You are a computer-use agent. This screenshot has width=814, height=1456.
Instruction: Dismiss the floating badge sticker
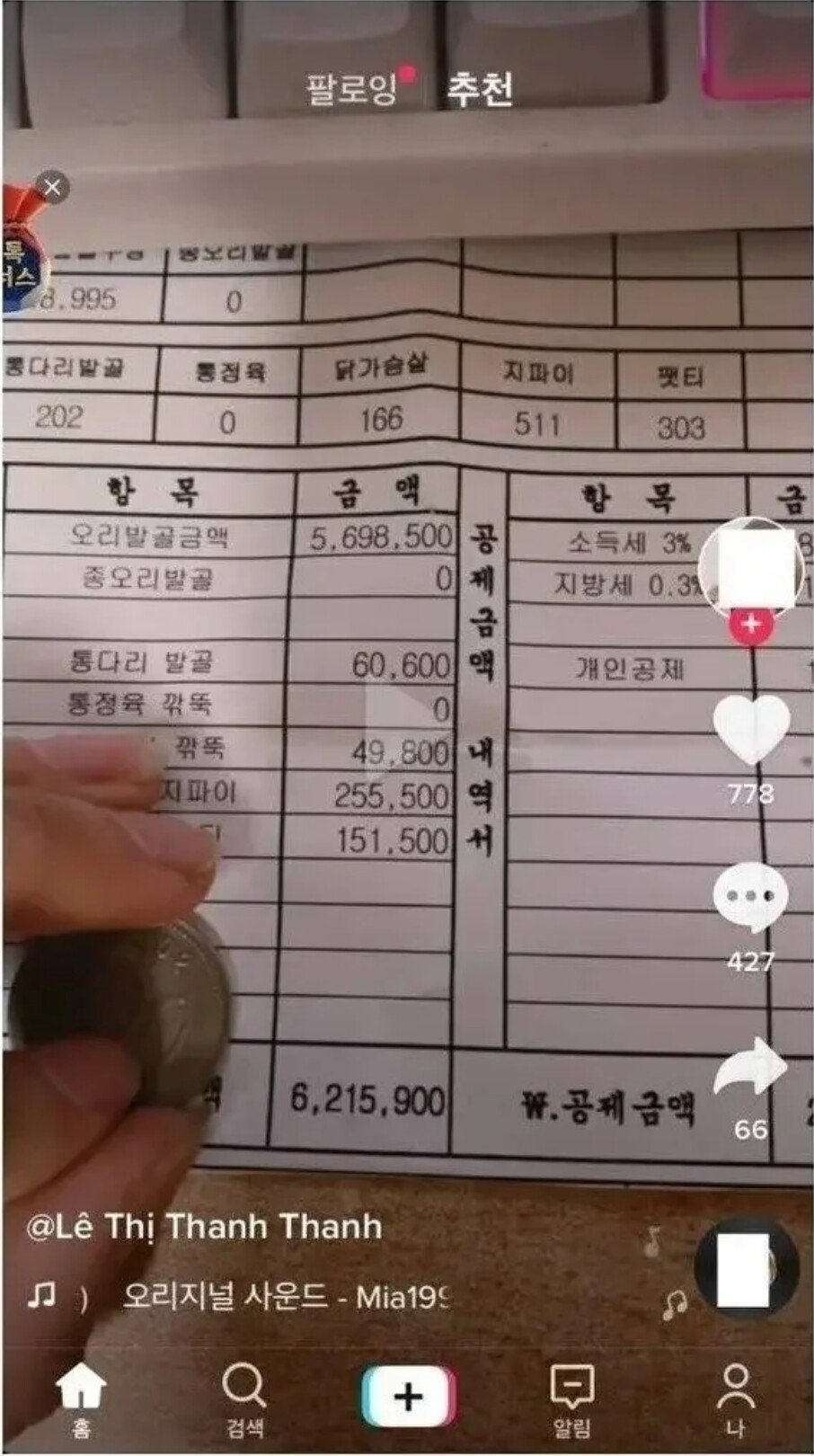(x=52, y=187)
